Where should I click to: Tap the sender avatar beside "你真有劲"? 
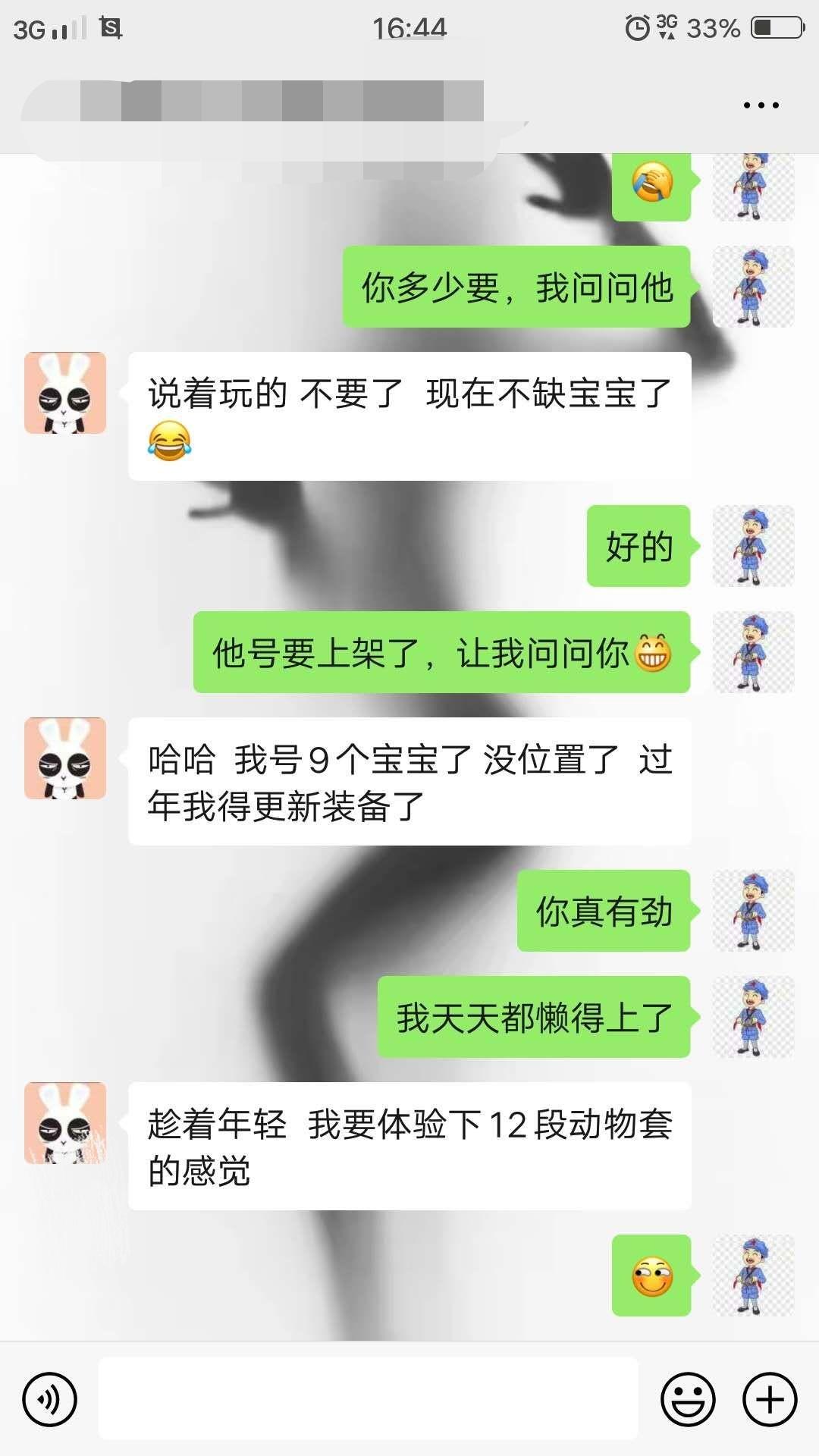[x=753, y=911]
